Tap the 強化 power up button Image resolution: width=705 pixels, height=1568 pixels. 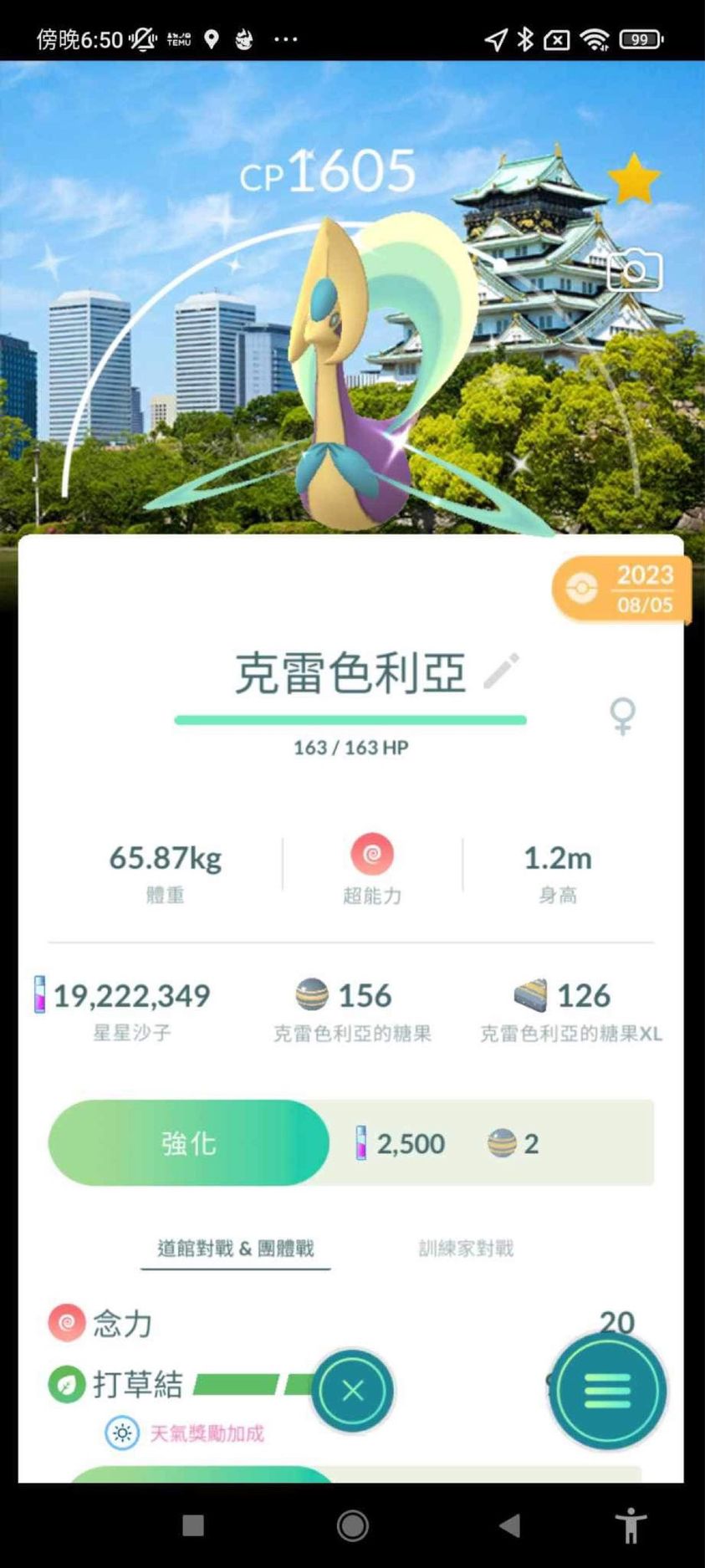(x=189, y=1142)
